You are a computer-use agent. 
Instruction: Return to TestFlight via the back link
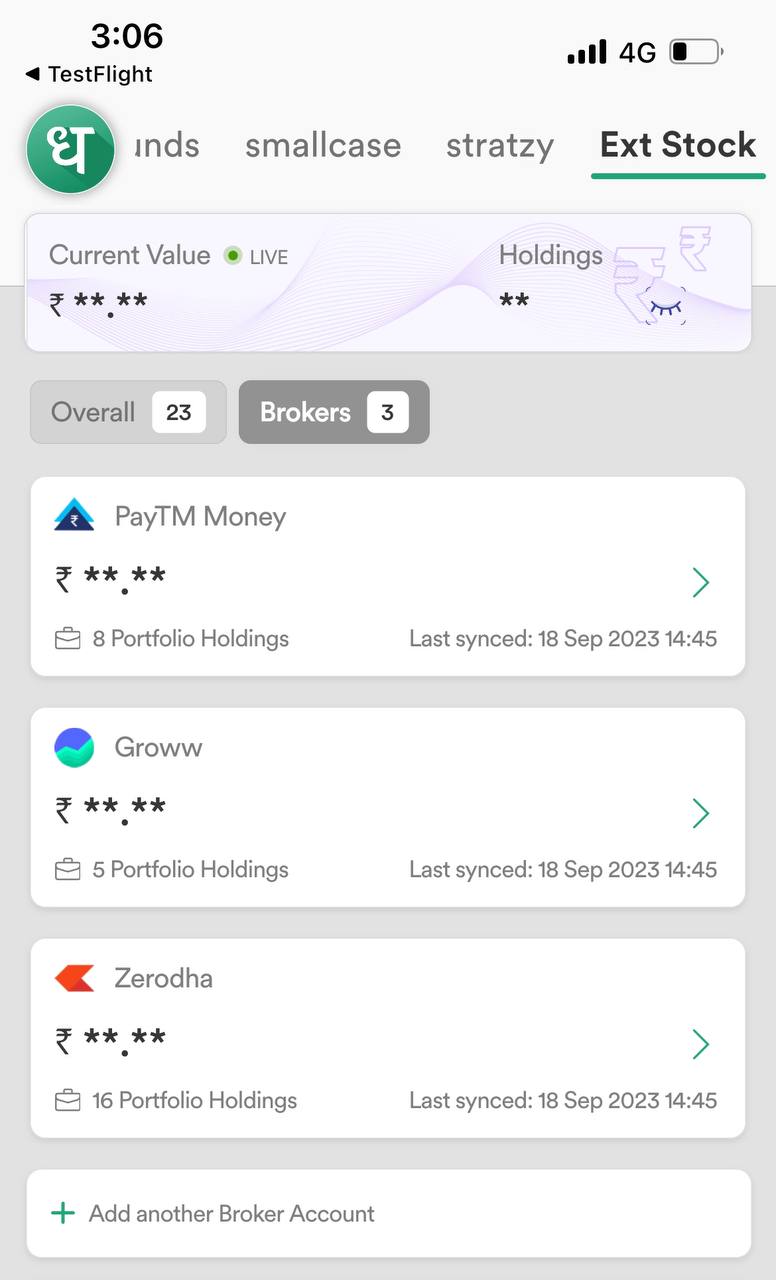pyautogui.click(x=89, y=74)
